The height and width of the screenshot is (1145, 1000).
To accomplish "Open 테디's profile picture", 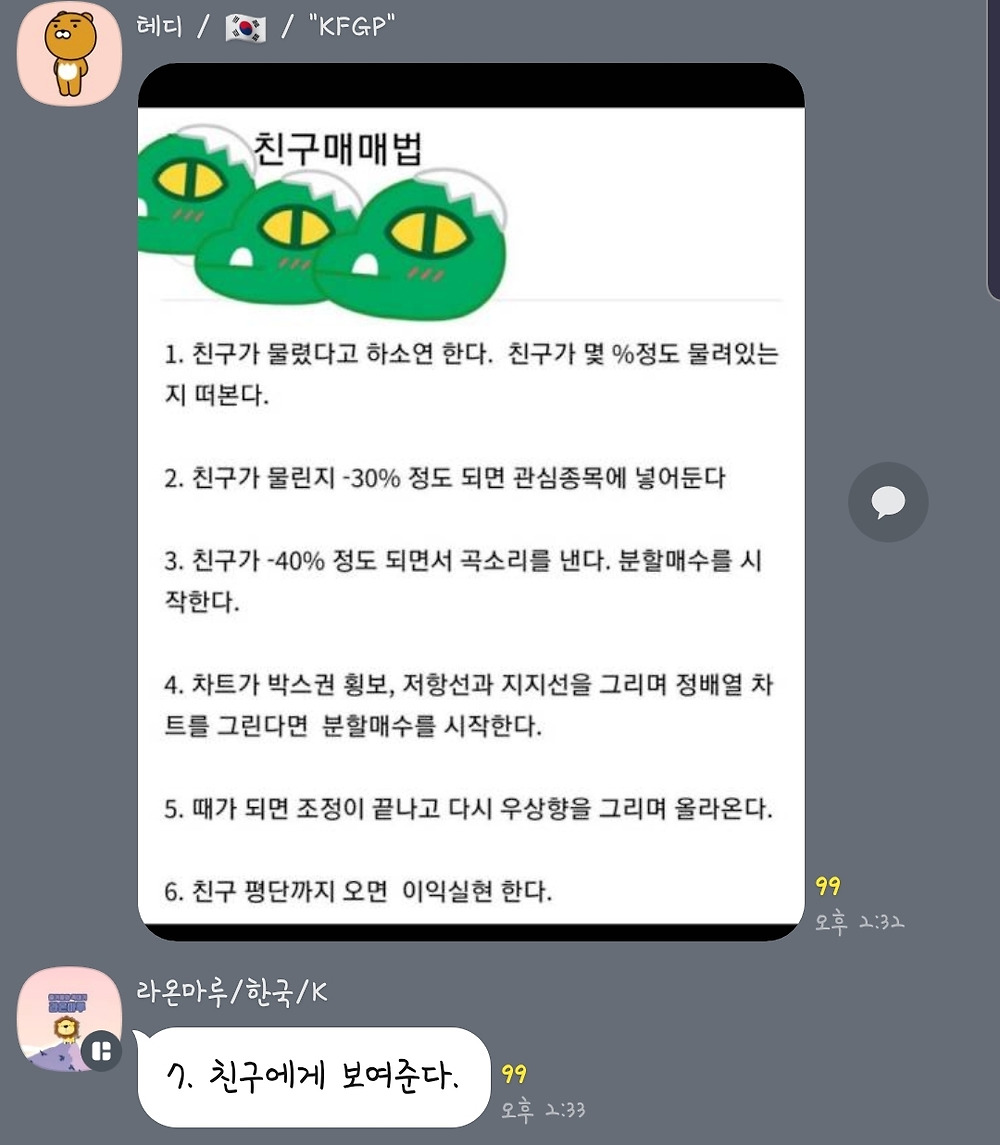I will (x=69, y=54).
